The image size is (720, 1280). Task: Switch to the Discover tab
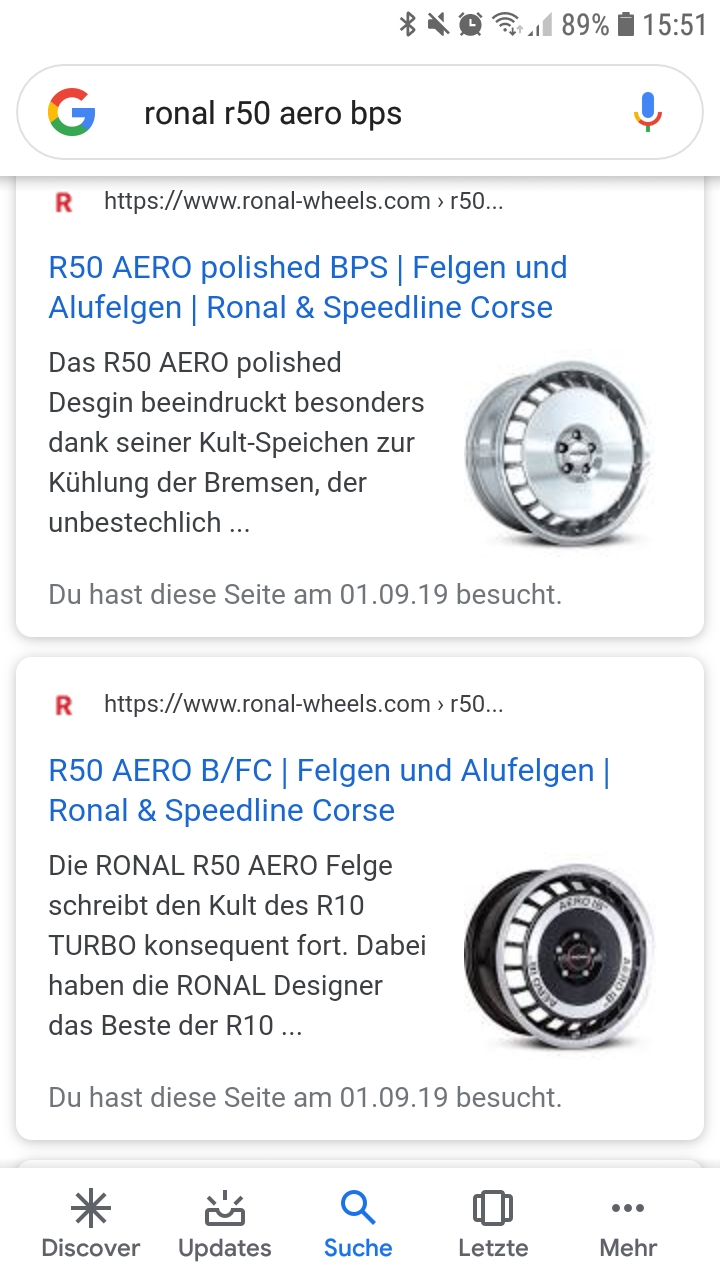pyautogui.click(x=91, y=1224)
